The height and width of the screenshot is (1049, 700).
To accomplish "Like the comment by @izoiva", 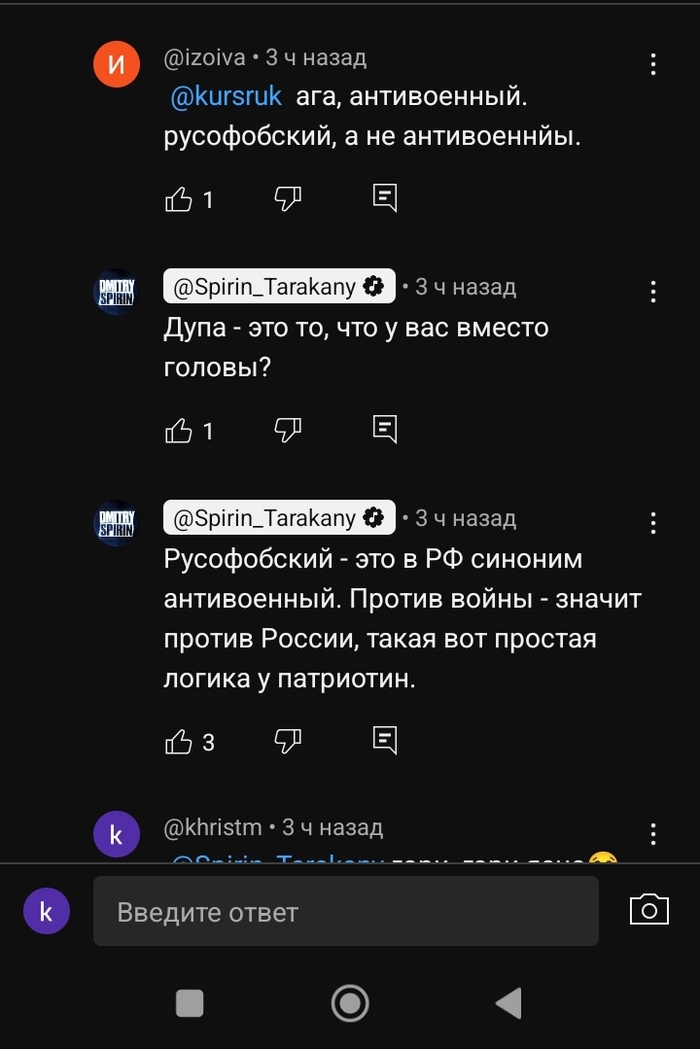I will click(x=179, y=199).
